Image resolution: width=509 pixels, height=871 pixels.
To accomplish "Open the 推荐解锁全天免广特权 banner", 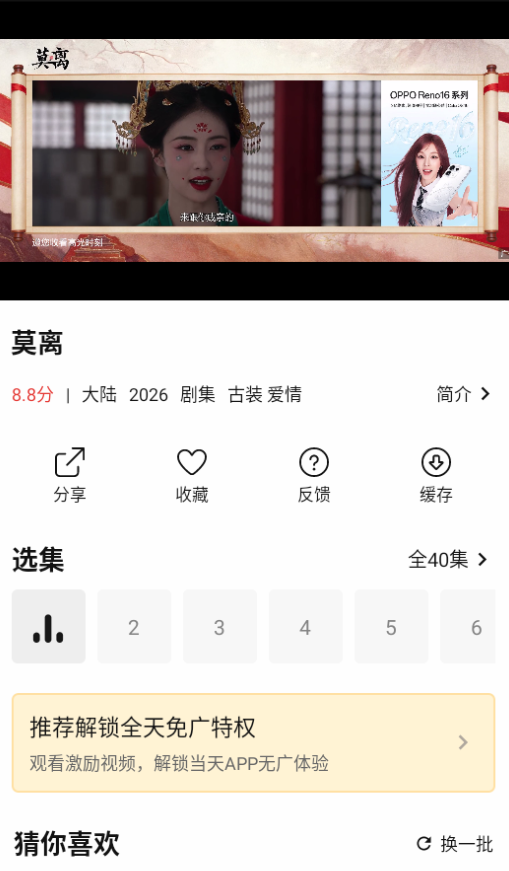I will click(x=253, y=743).
